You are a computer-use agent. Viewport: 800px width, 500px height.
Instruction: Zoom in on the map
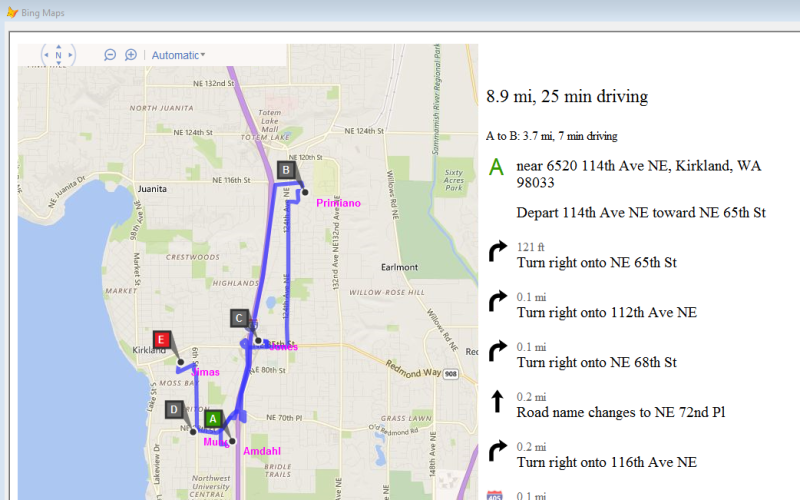coord(130,55)
